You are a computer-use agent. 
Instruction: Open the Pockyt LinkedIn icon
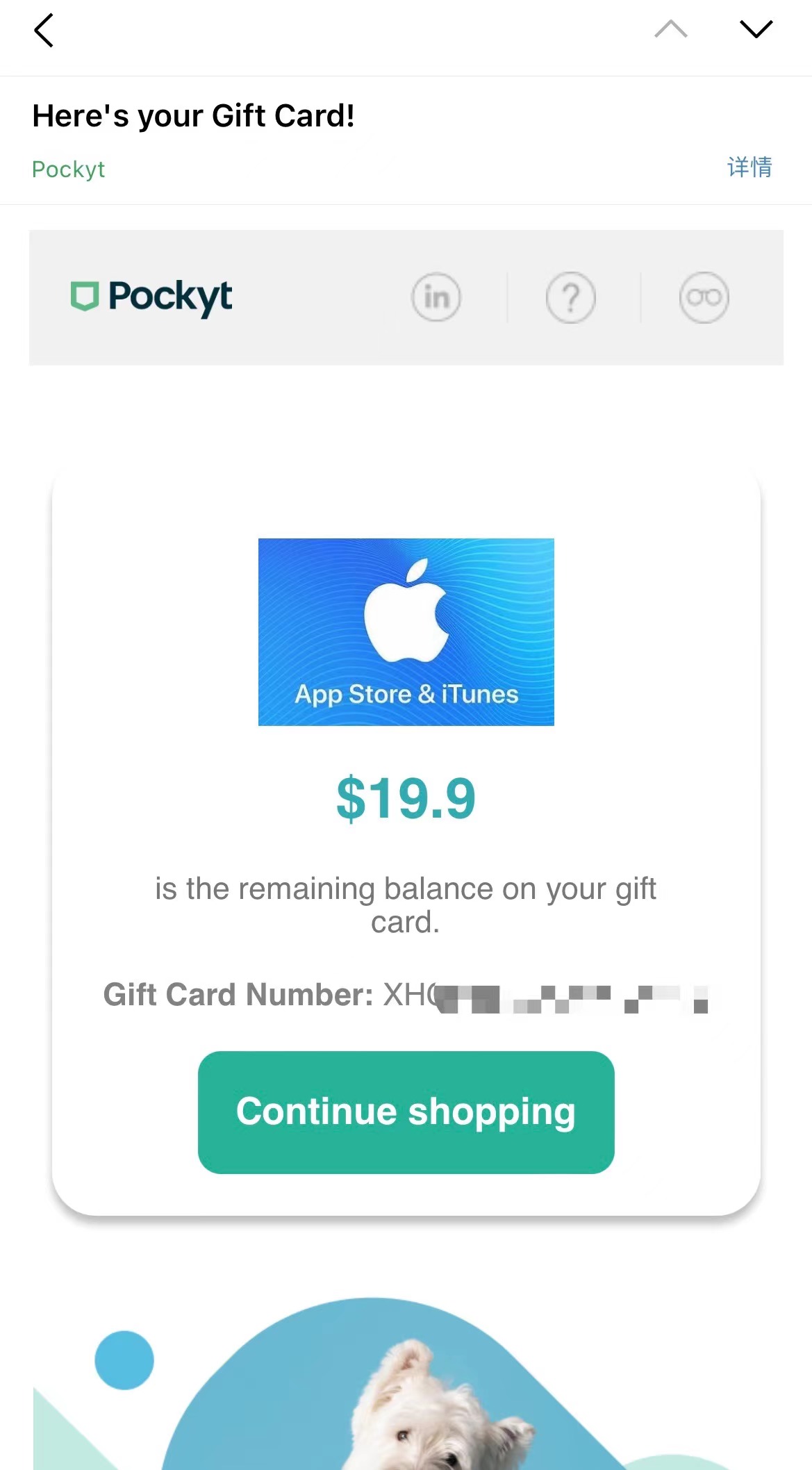436,297
